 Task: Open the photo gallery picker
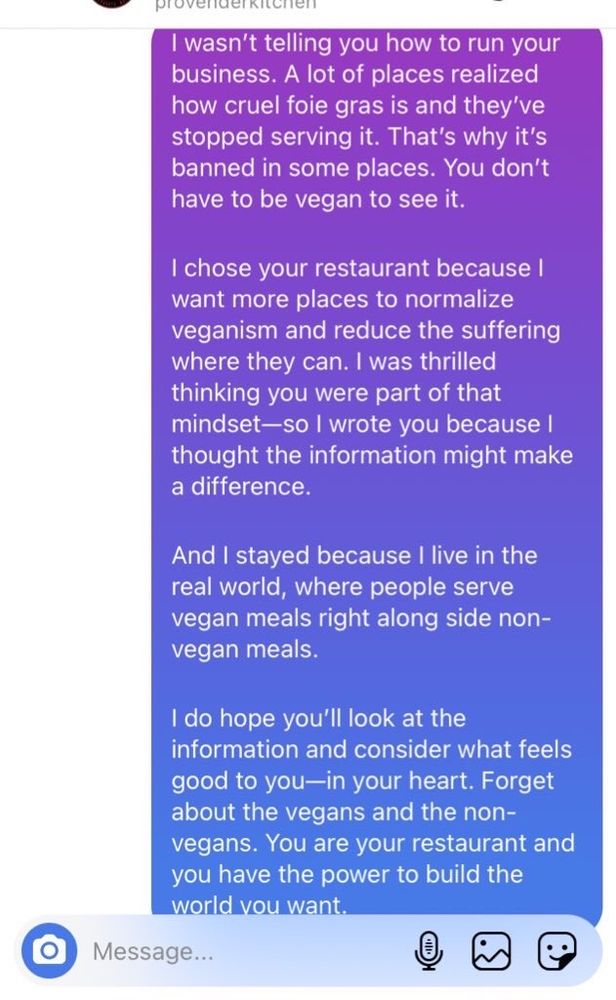point(492,951)
